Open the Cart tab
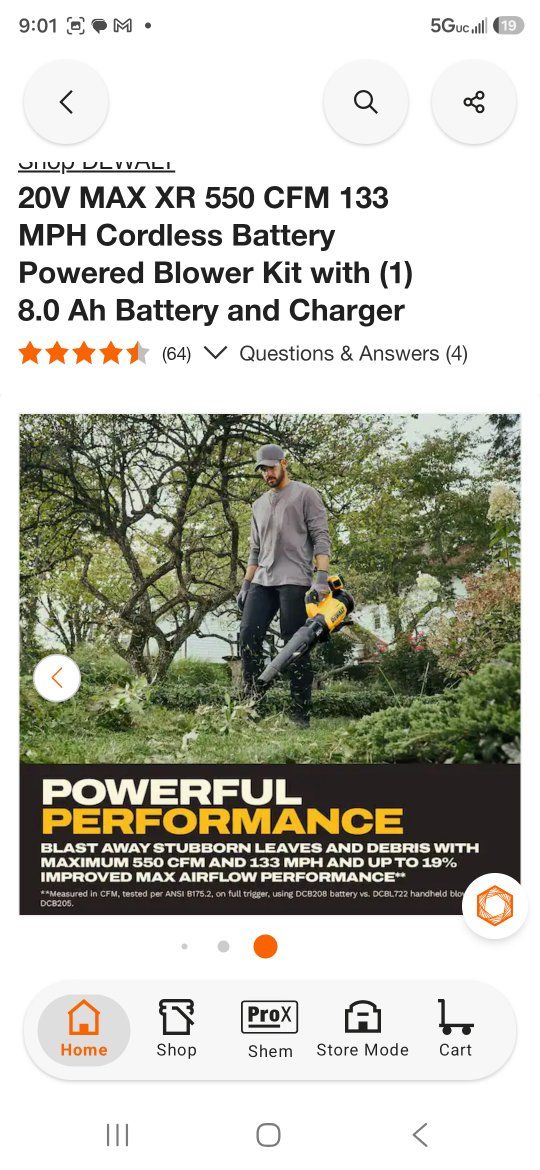The width and height of the screenshot is (540, 1170). click(x=455, y=1030)
